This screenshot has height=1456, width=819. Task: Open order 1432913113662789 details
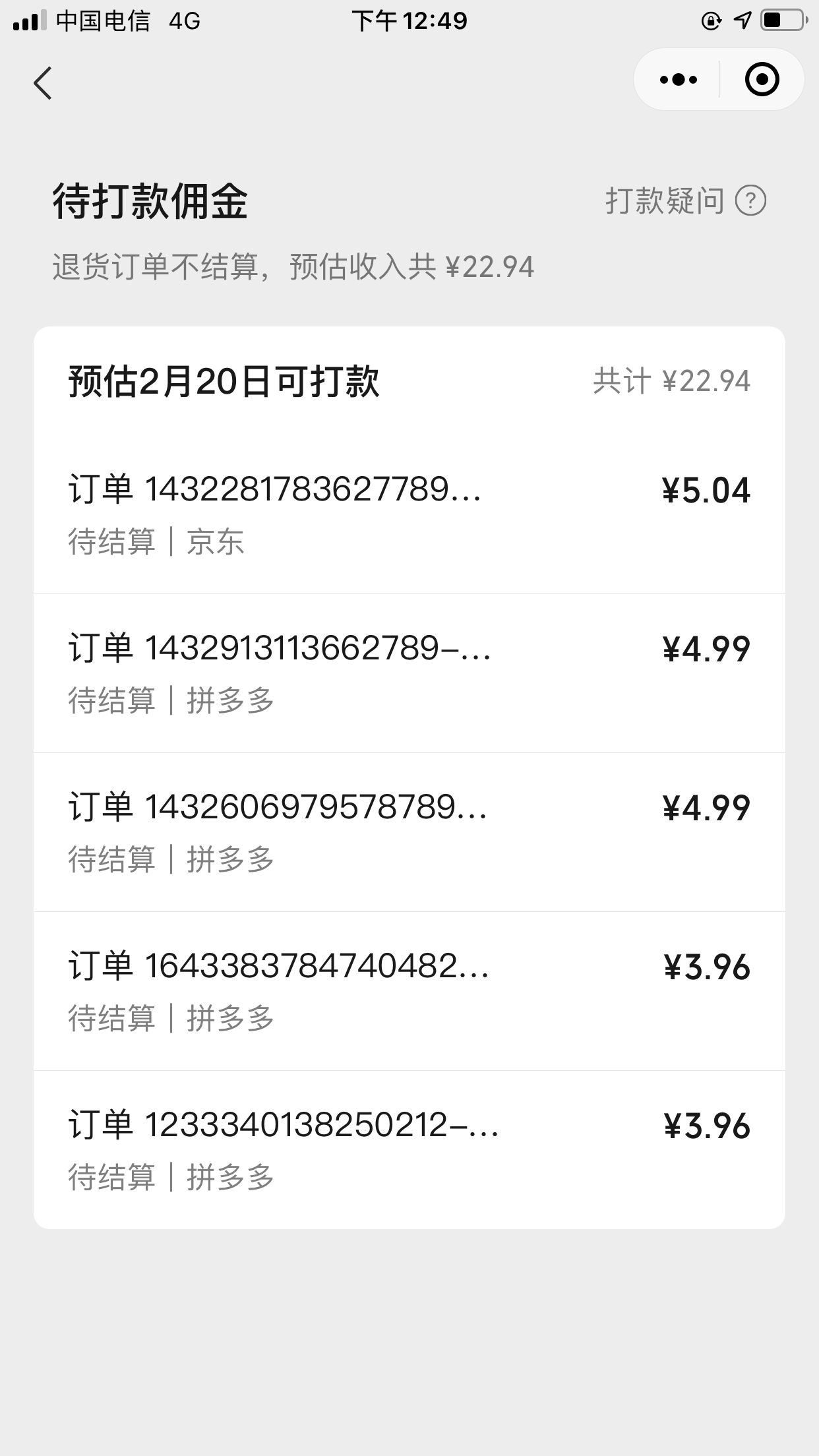[x=409, y=673]
